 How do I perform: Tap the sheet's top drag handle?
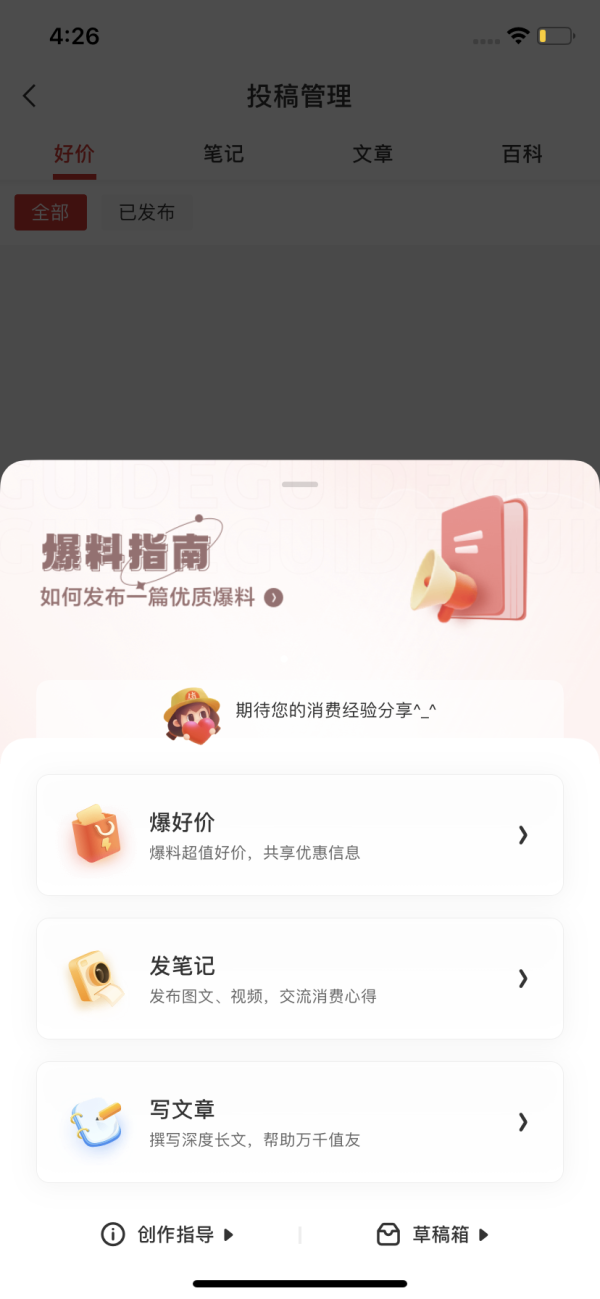click(x=300, y=484)
